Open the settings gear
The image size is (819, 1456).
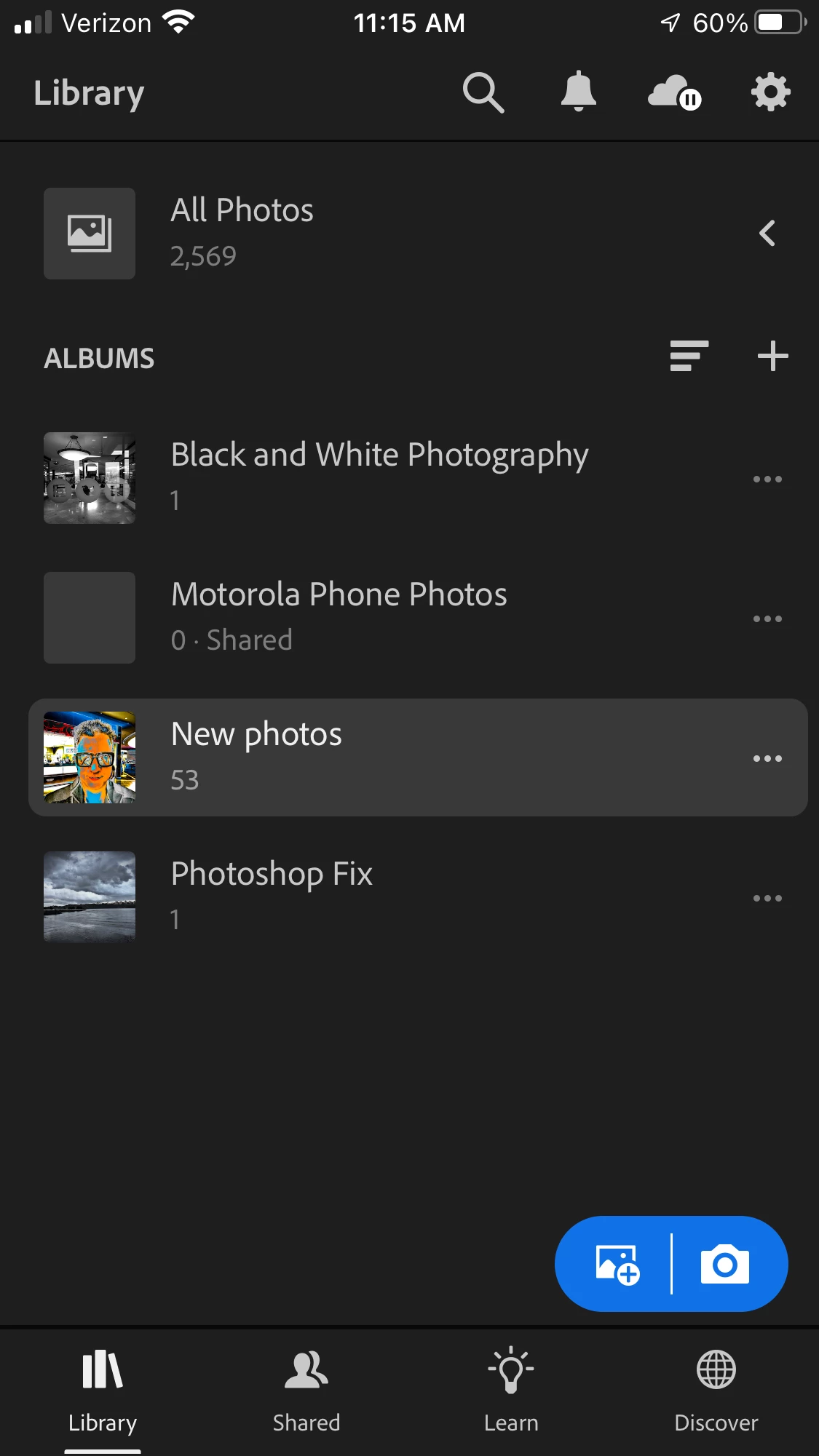click(x=770, y=92)
